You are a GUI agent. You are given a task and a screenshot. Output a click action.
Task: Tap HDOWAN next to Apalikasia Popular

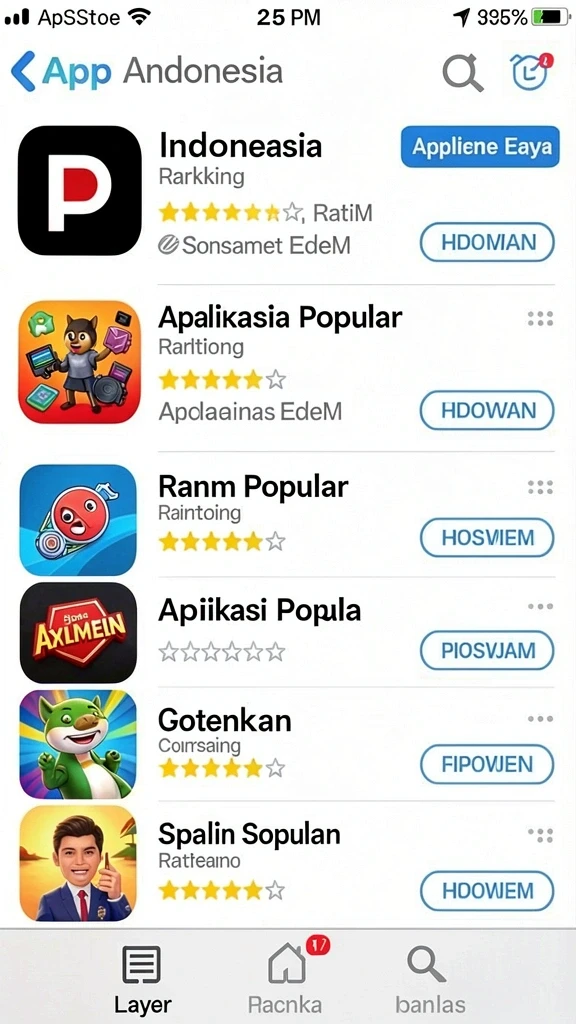[x=487, y=411]
